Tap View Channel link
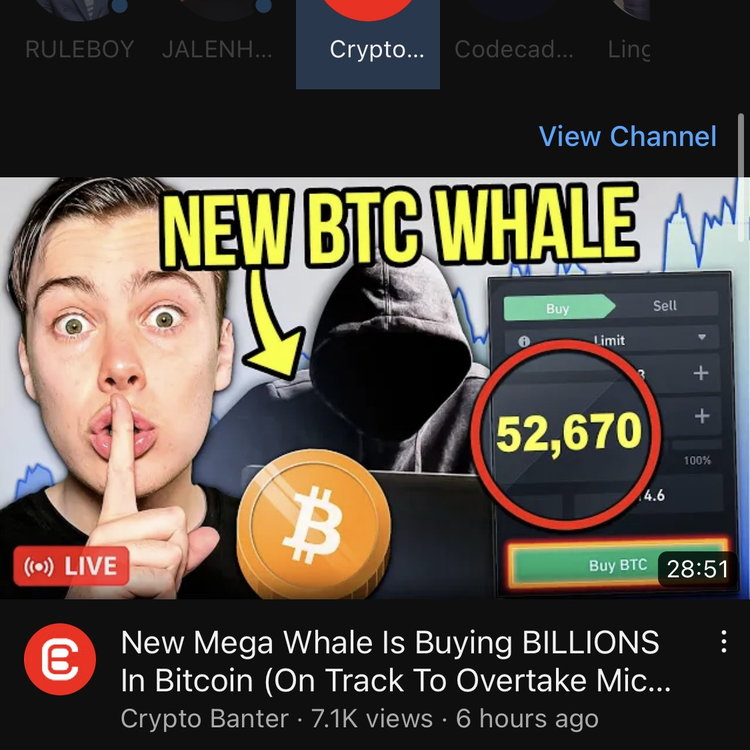The image size is (750, 750). [x=627, y=137]
